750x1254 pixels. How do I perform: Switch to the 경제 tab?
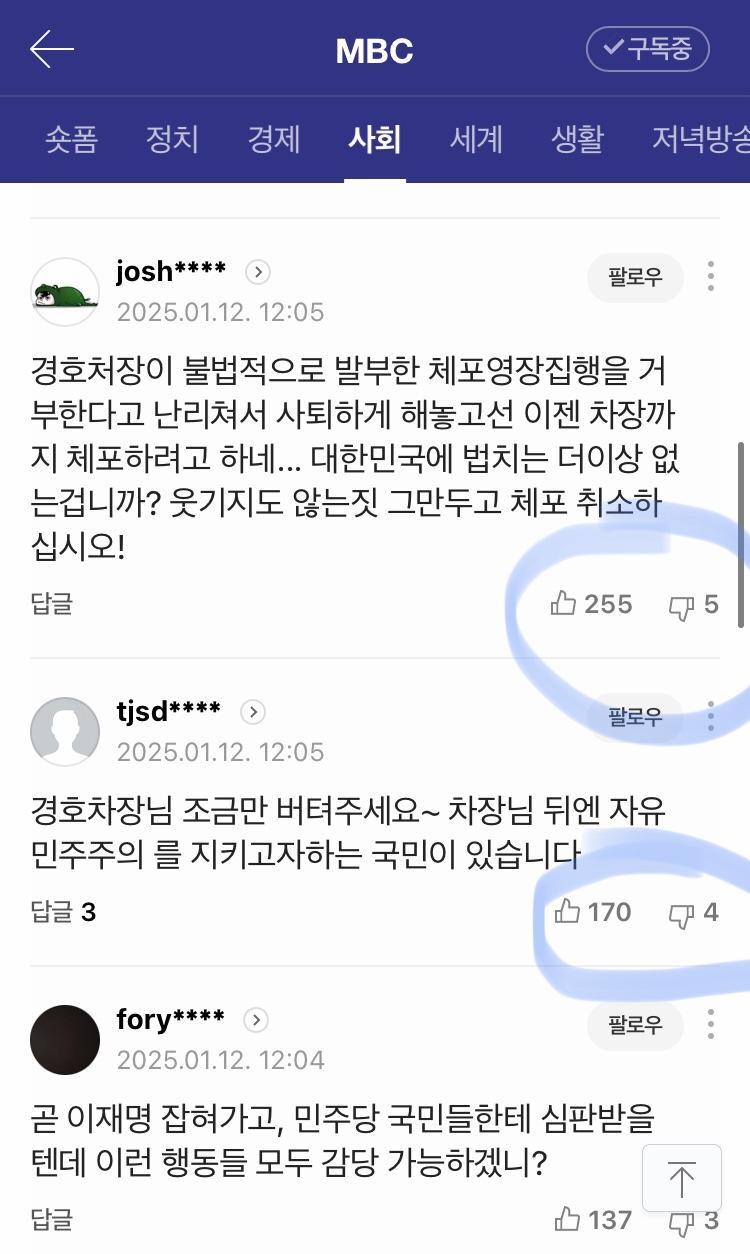[273, 139]
